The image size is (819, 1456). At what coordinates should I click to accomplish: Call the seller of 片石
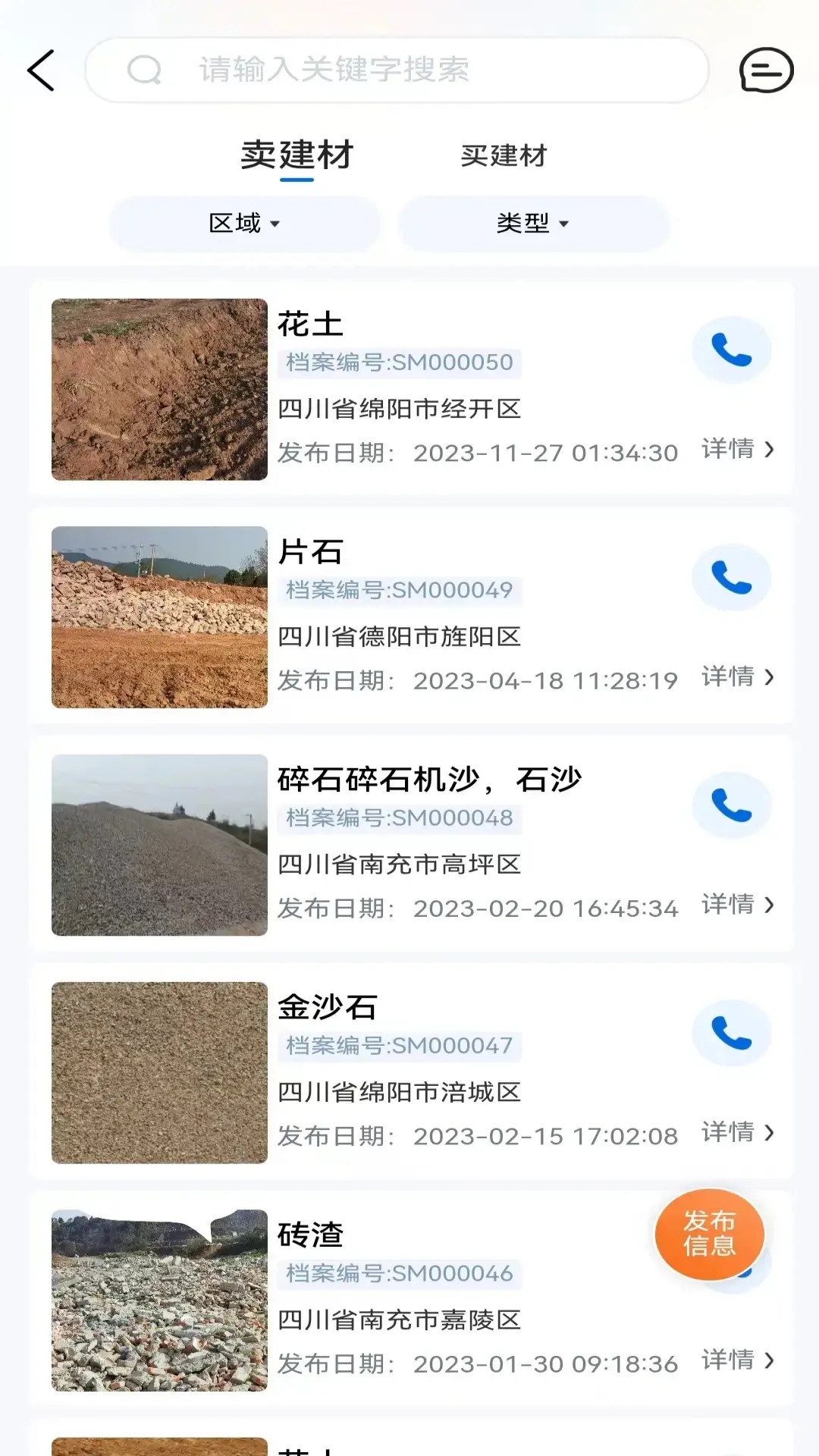coord(731,578)
